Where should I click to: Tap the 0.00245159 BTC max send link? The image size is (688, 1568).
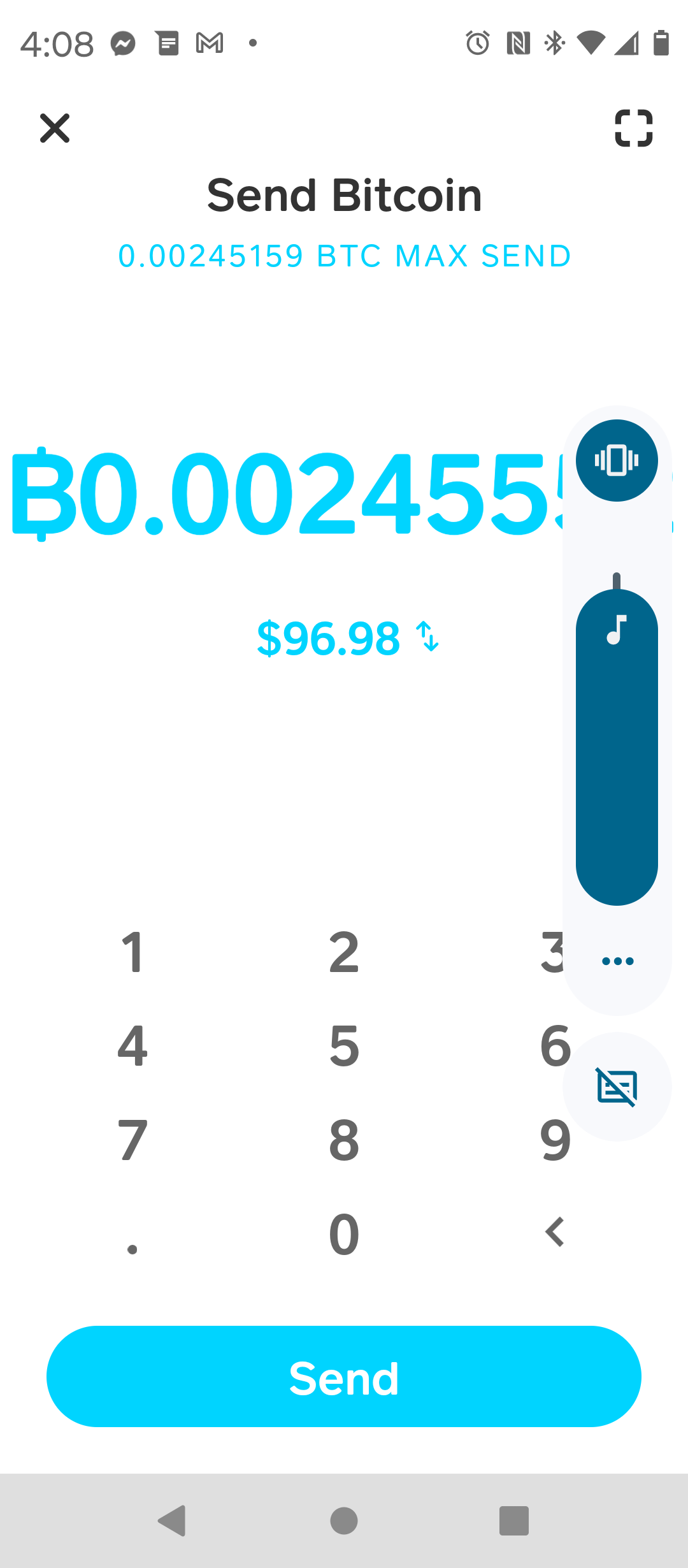345,256
